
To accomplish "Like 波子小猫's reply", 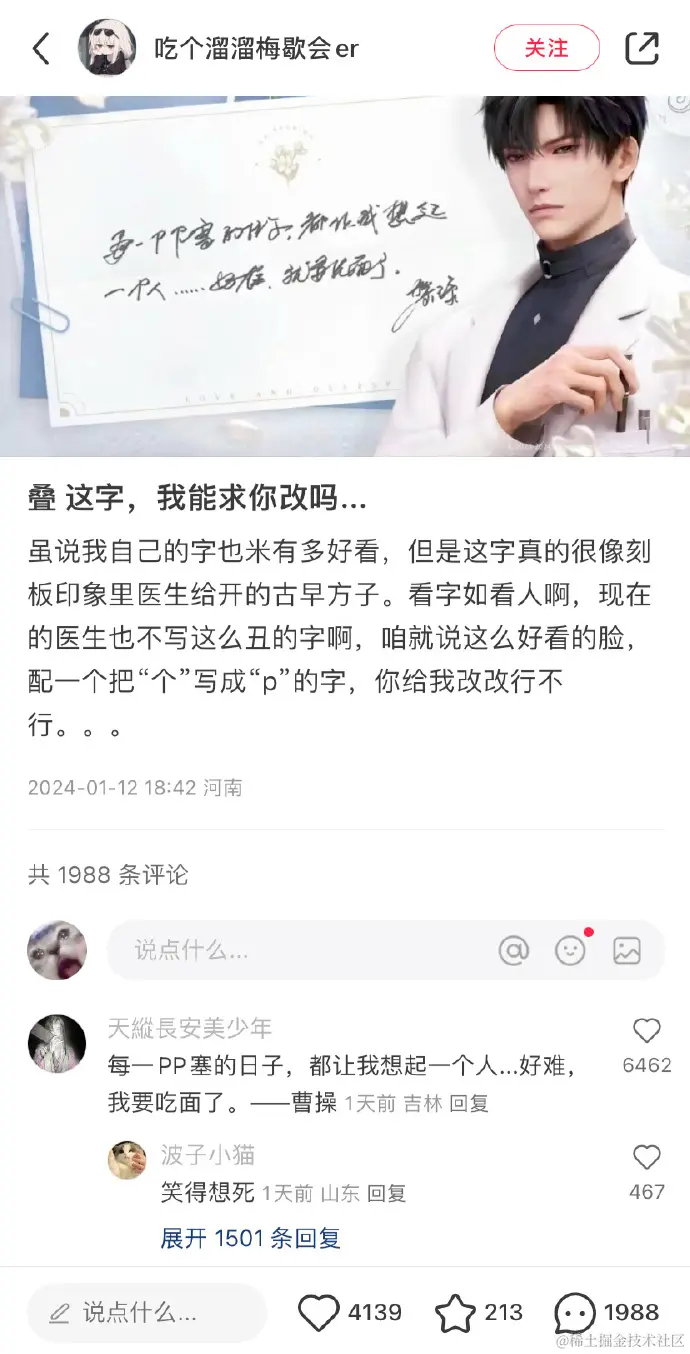I will point(647,1158).
